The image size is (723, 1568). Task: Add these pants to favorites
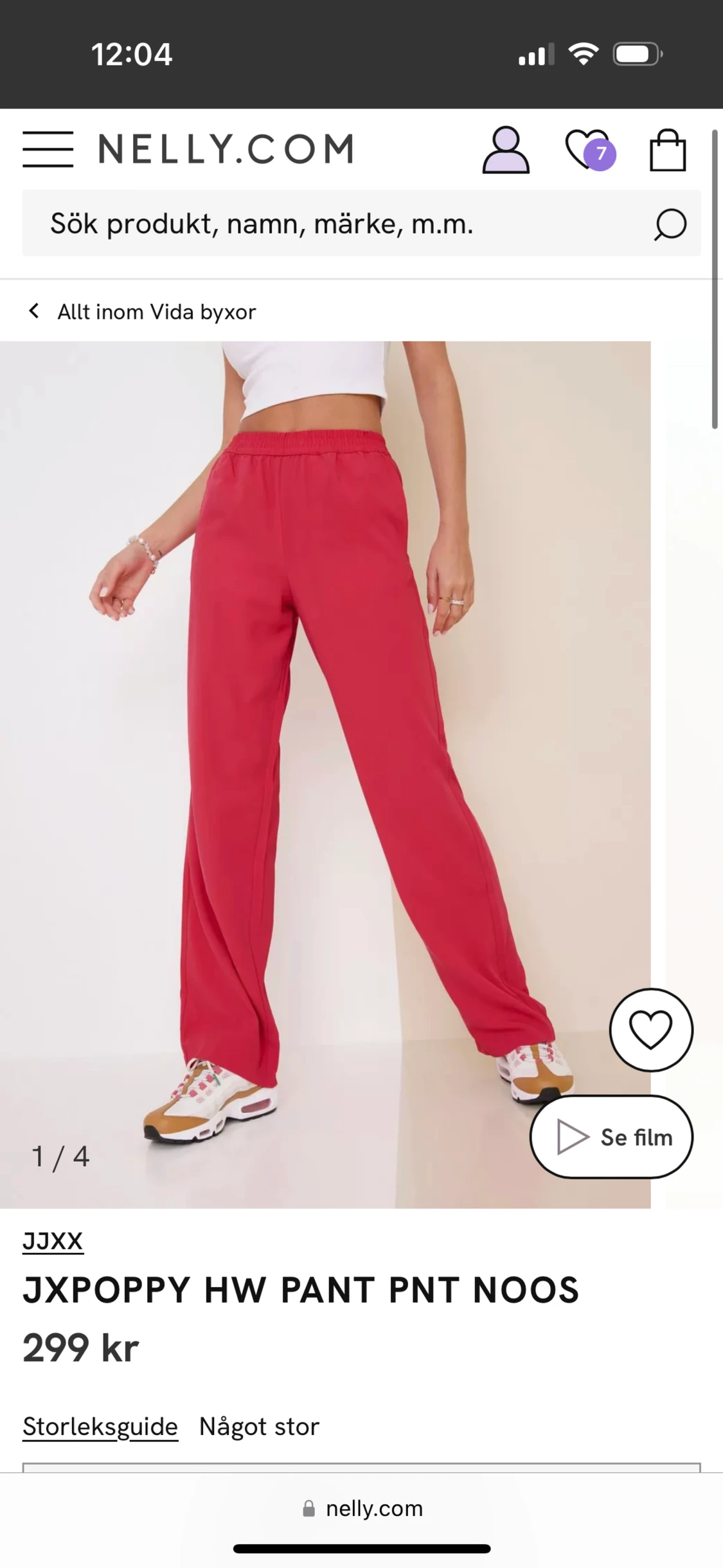[x=651, y=1030]
